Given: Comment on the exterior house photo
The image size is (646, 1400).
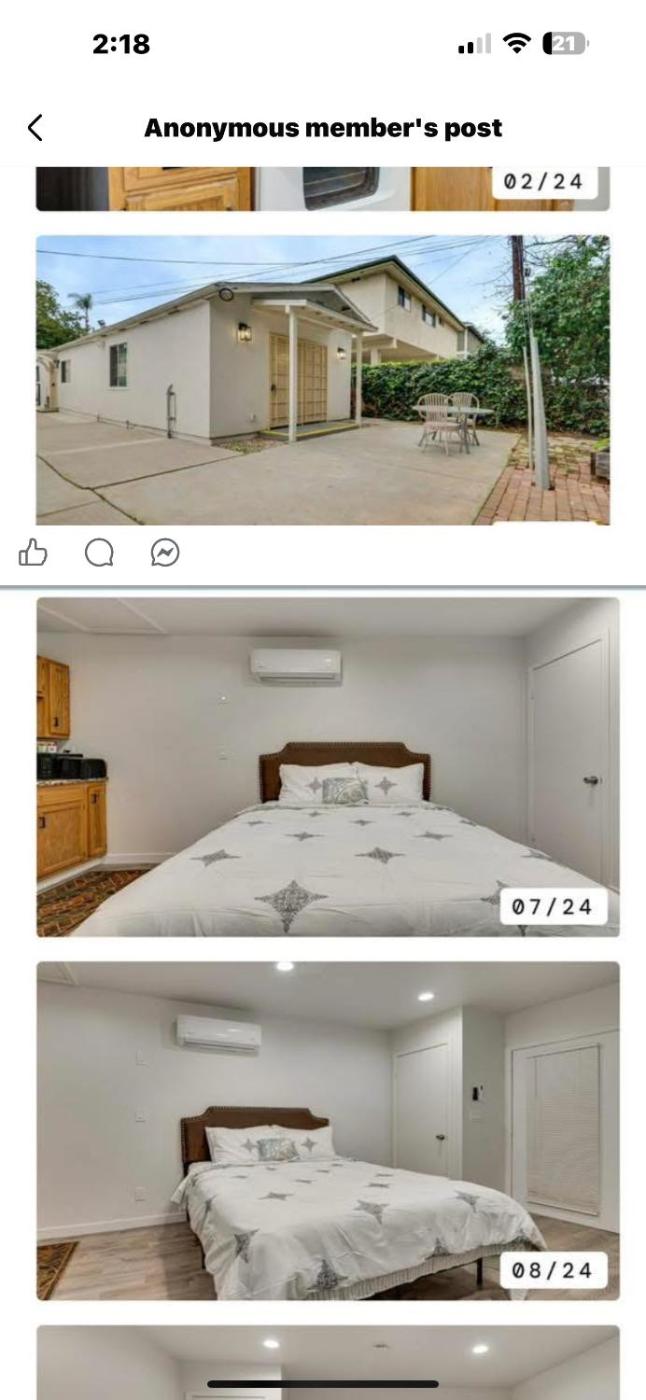Looking at the screenshot, I should 99,553.
